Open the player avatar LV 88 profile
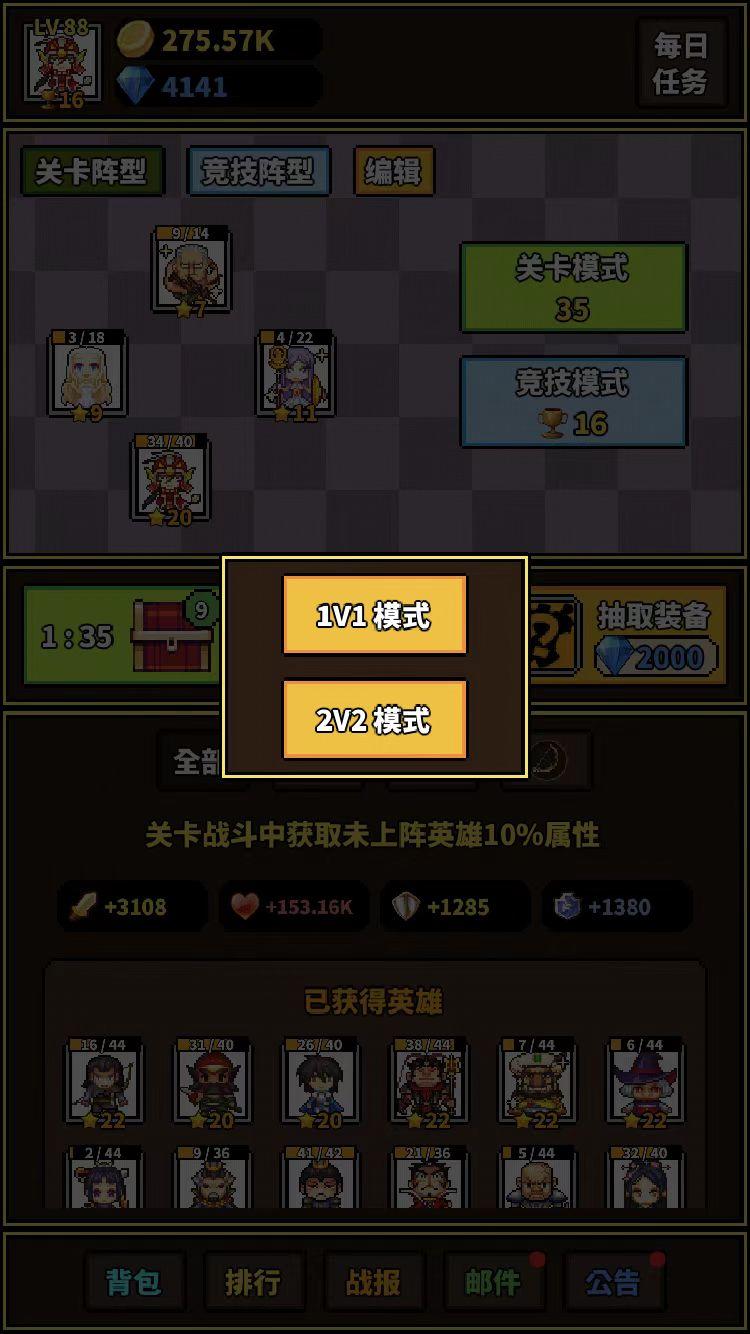Screen dimensions: 750x1334 point(63,63)
